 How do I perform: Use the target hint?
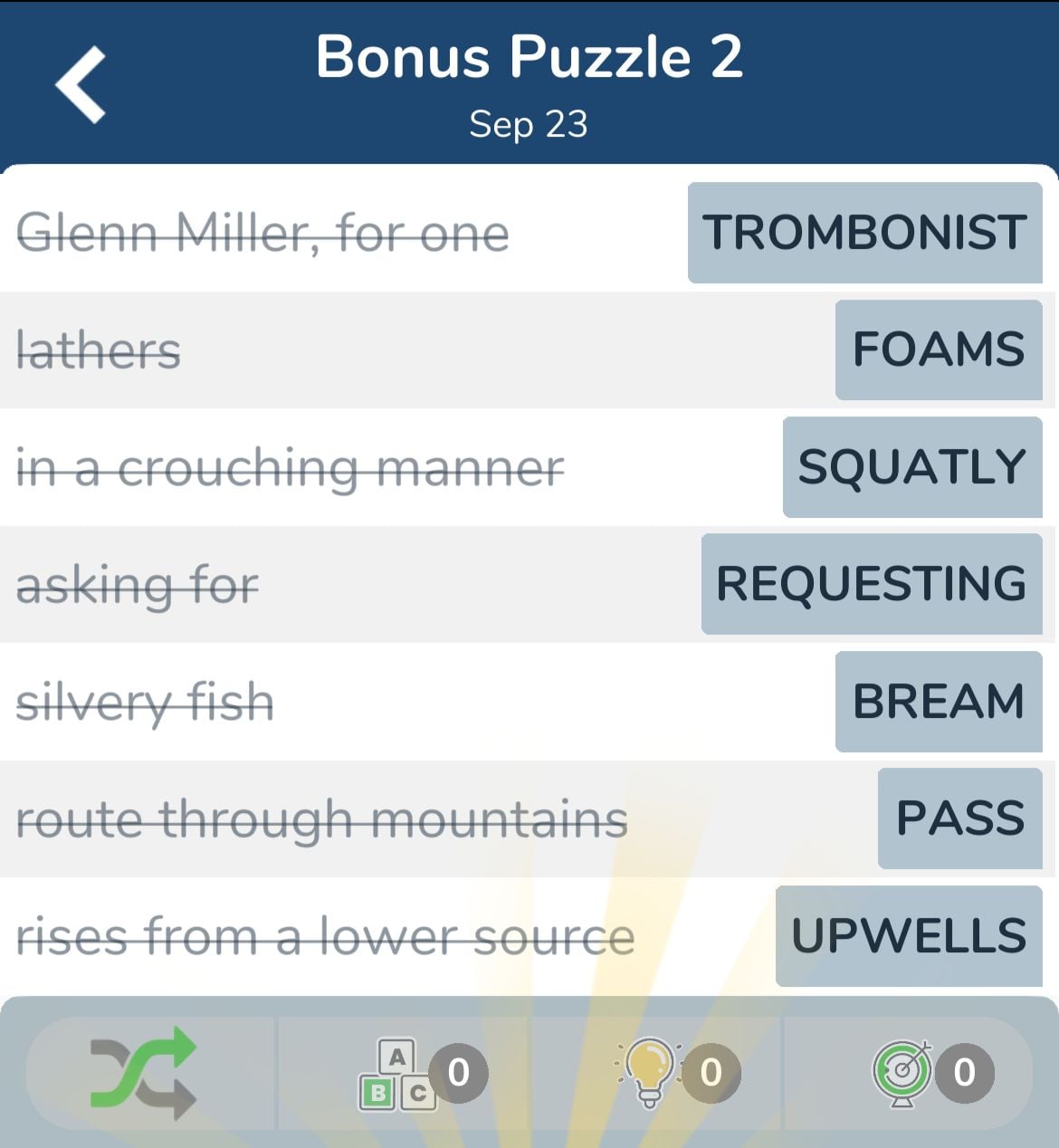pos(903,1072)
